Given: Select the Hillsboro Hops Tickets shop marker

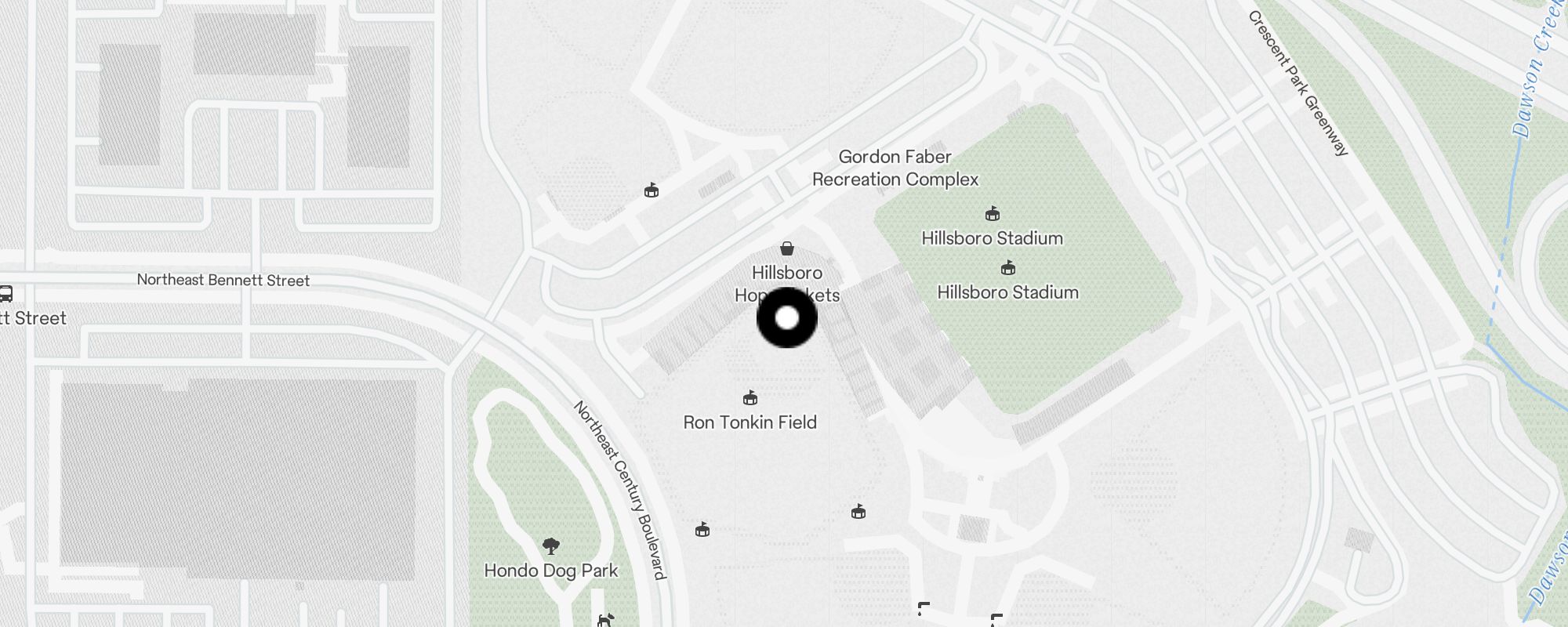Looking at the screenshot, I should 787,249.
